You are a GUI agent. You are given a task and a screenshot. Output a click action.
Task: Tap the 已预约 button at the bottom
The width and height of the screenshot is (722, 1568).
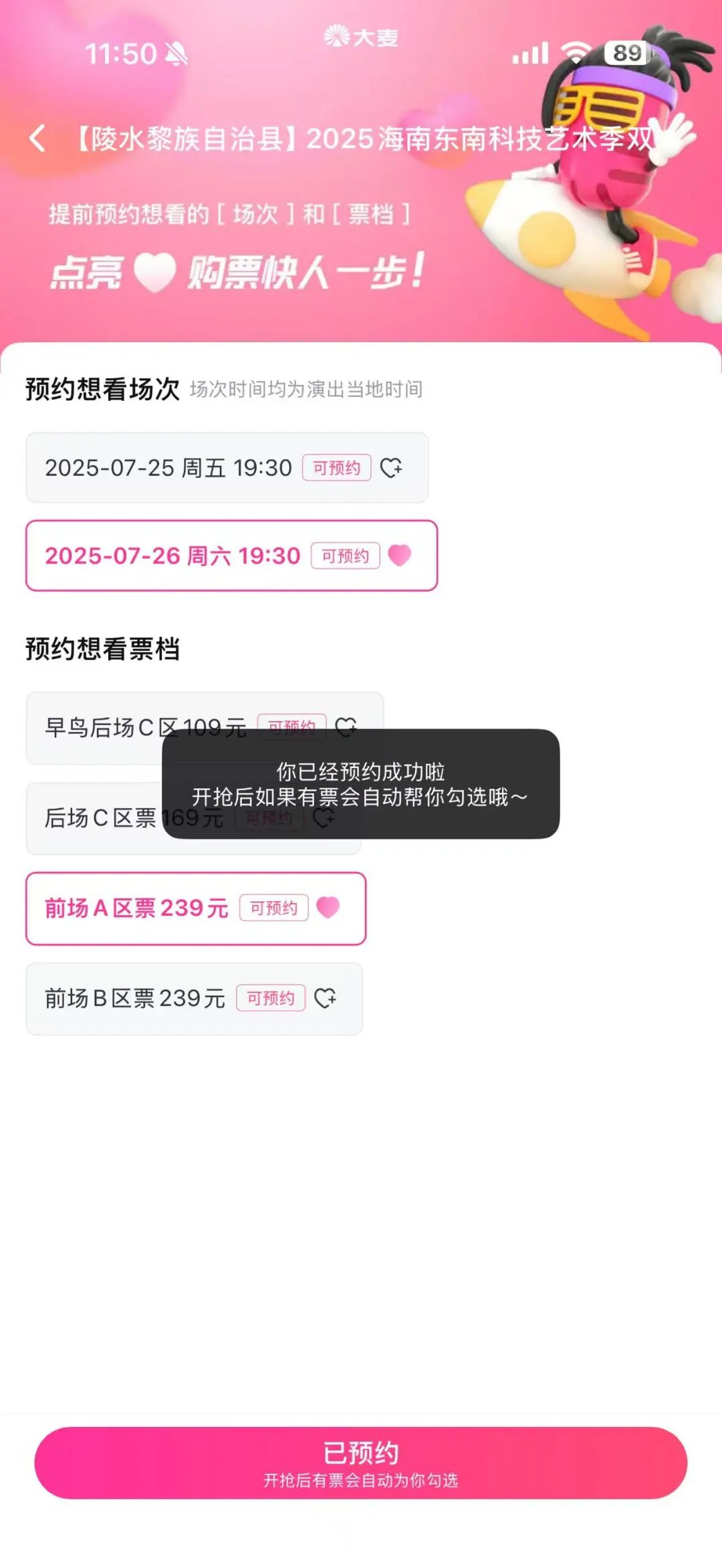(x=360, y=1462)
